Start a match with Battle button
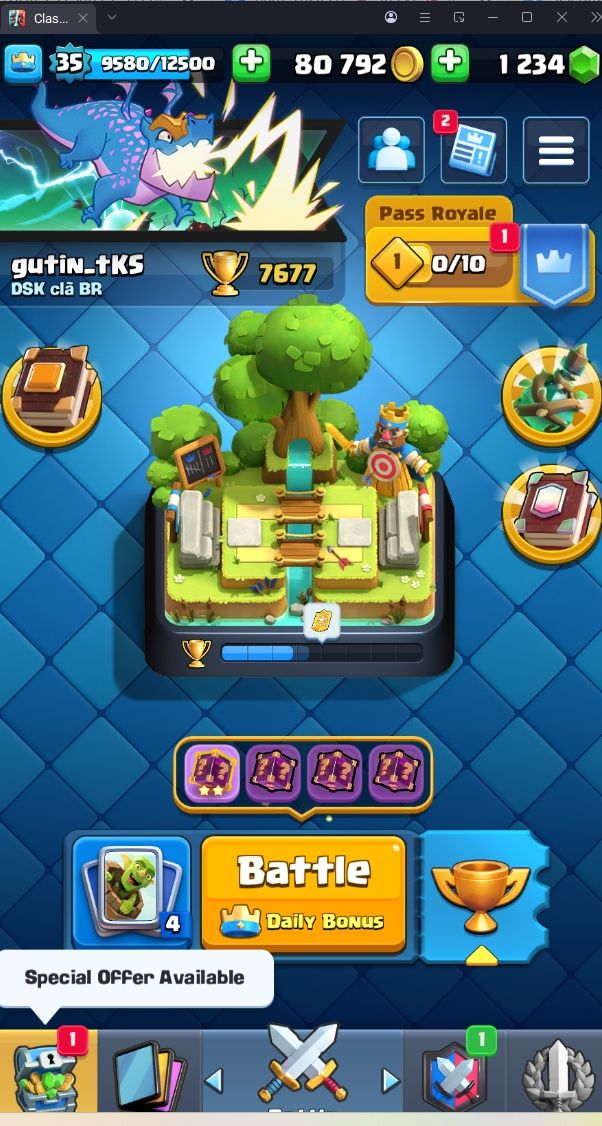 click(x=304, y=892)
